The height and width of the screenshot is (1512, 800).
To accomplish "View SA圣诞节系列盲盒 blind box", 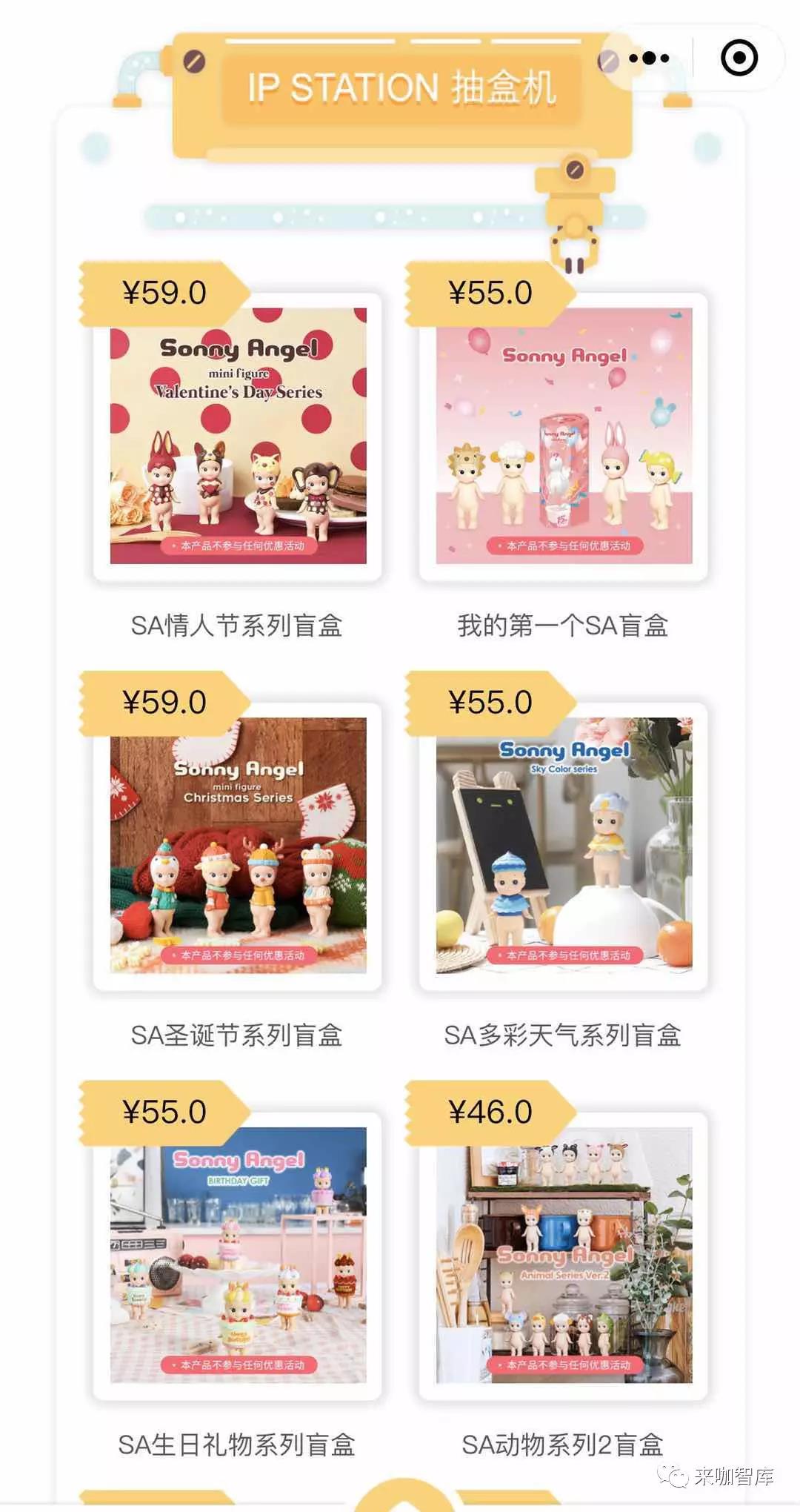I will [238, 845].
